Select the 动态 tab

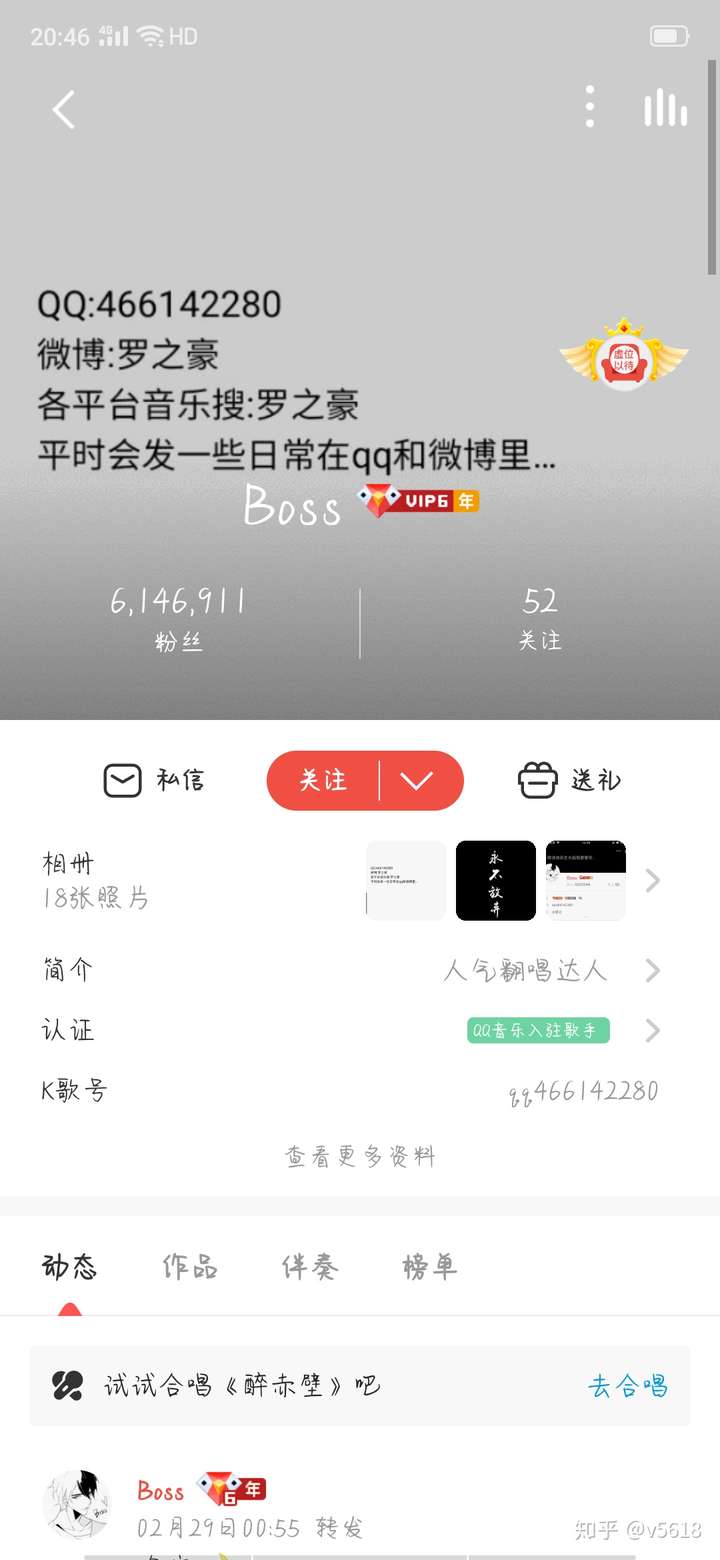coord(70,1267)
